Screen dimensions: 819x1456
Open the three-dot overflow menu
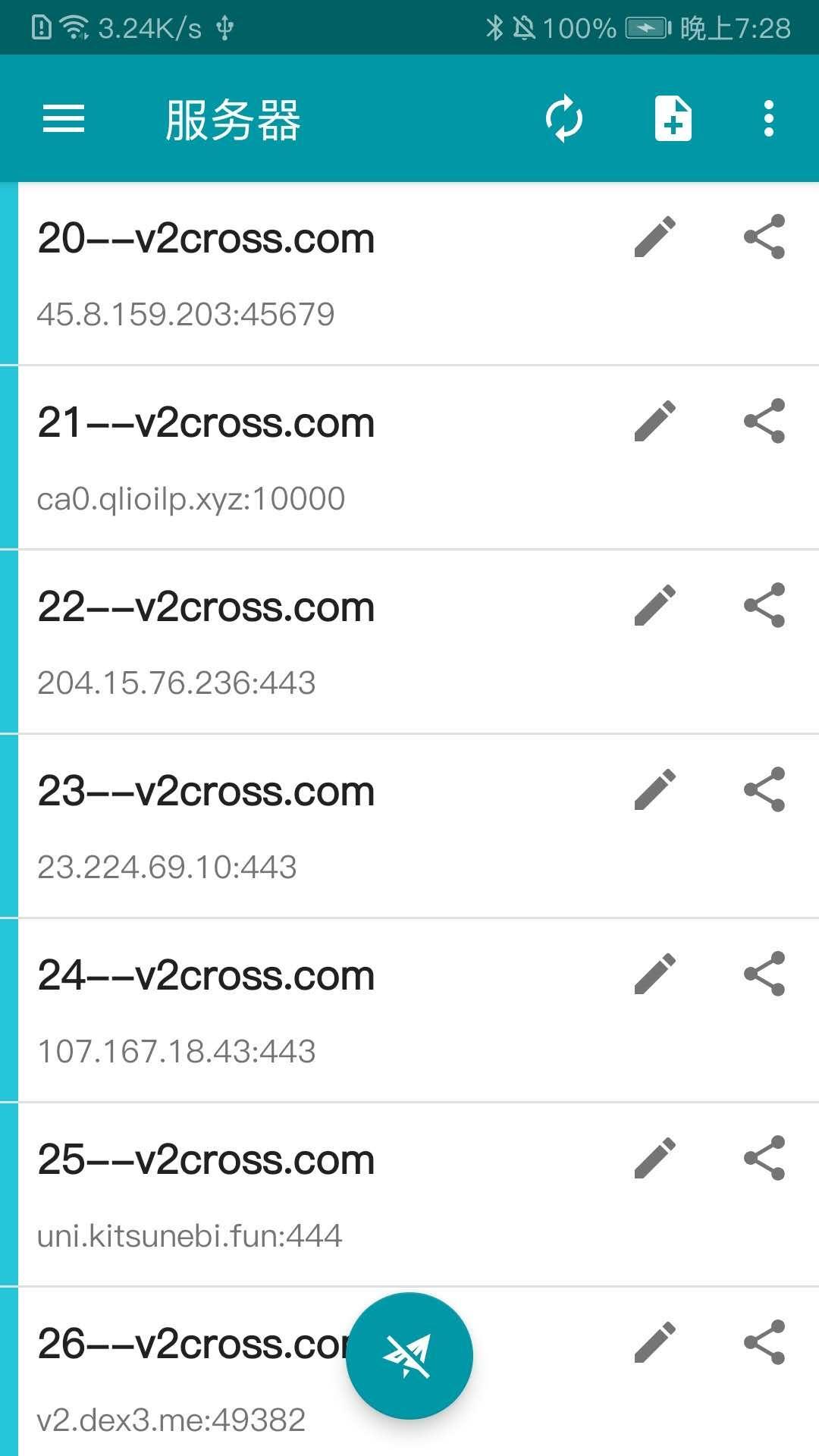click(x=769, y=119)
